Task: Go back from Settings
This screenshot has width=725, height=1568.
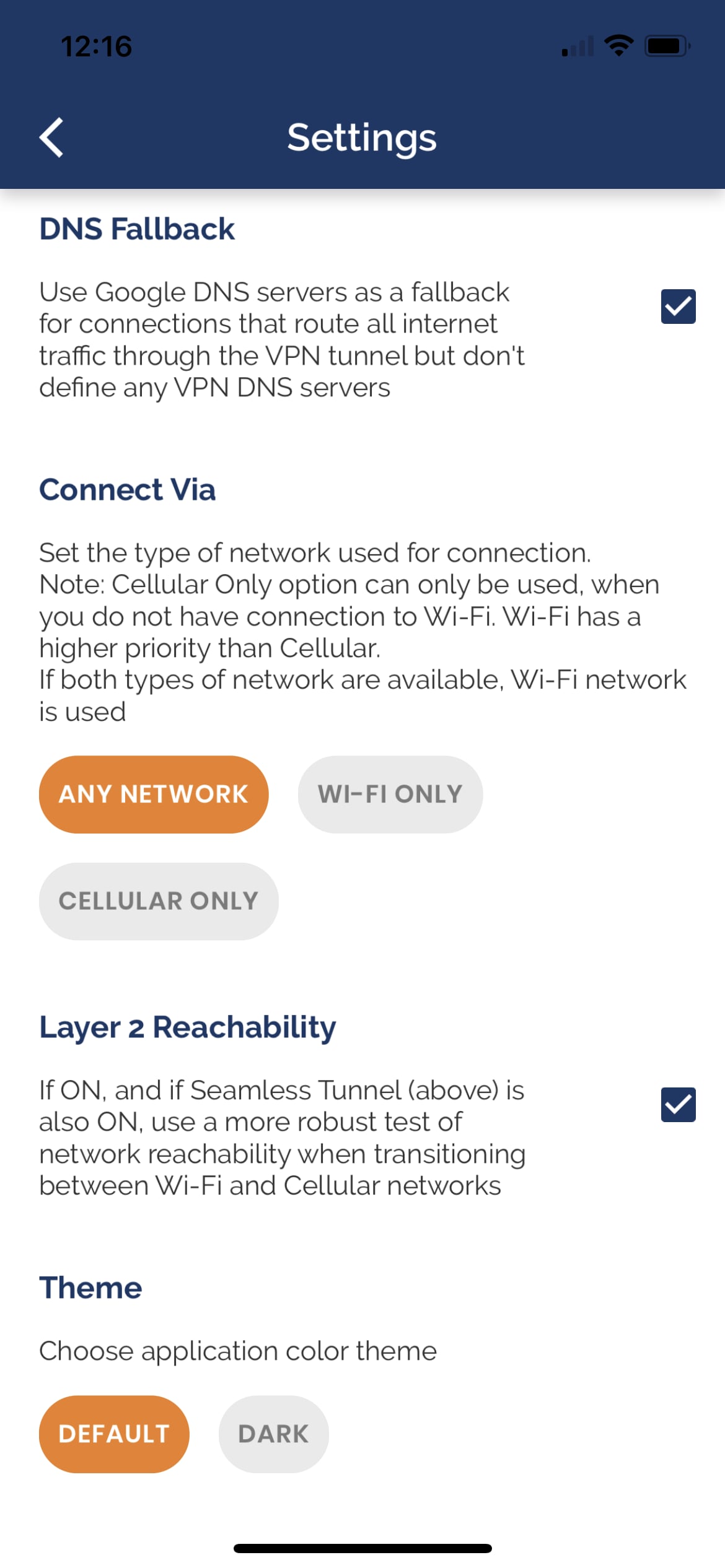Action: pyautogui.click(x=51, y=137)
